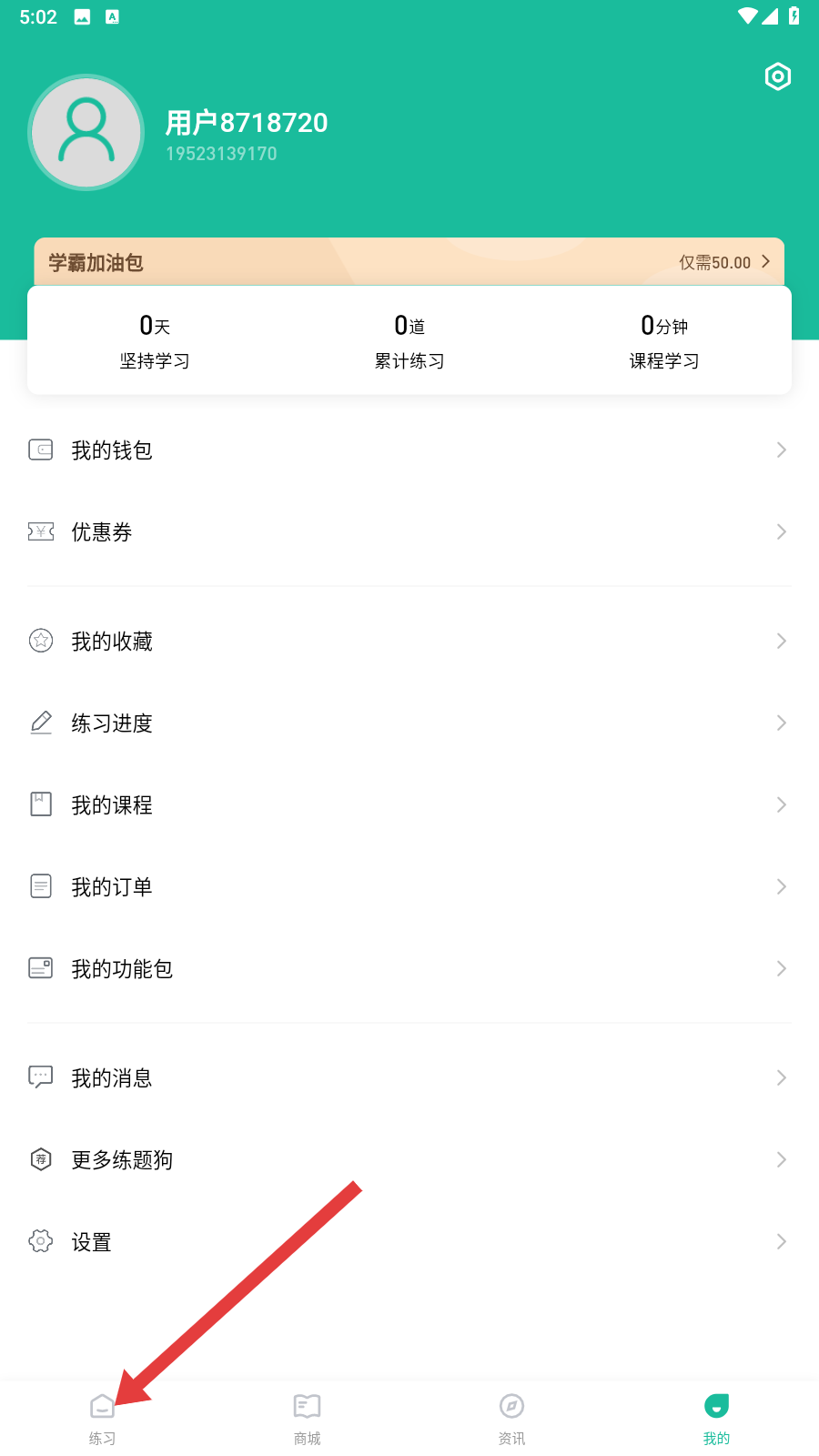This screenshot has height=1456, width=819.
Task: Switch to the 资讯 tab
Action: (x=511, y=1419)
